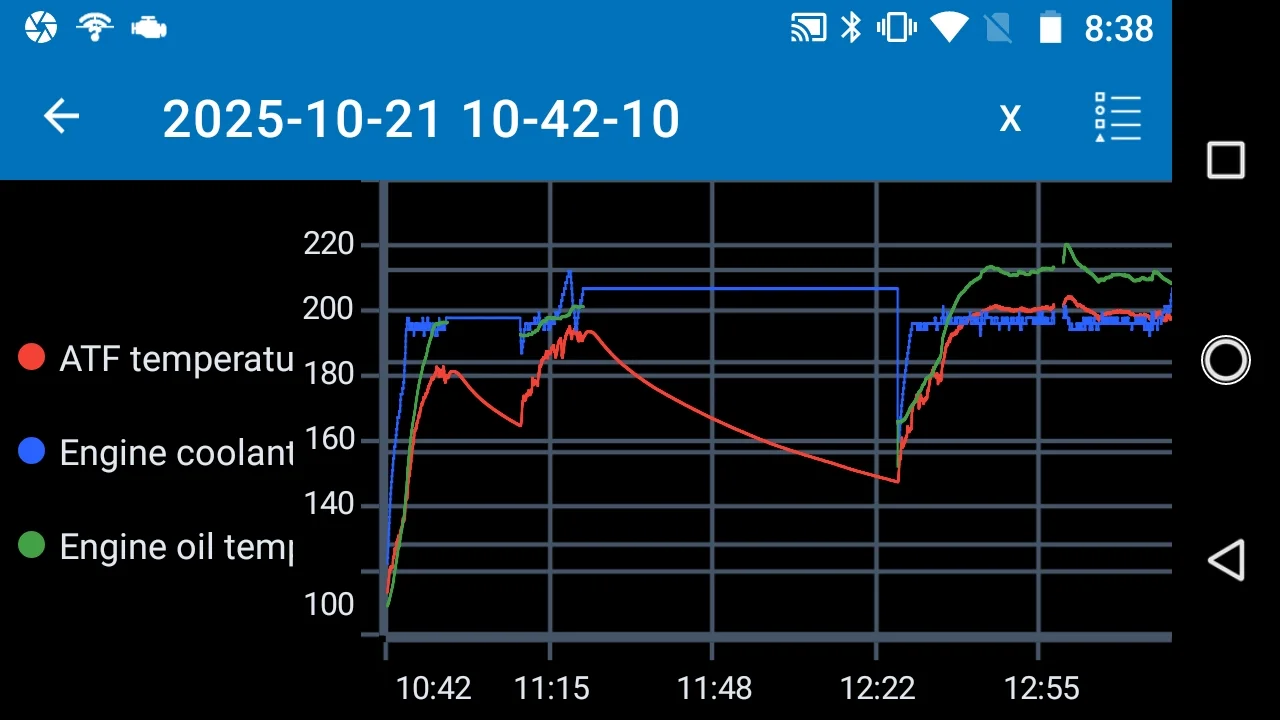This screenshot has width=1280, height=720.
Task: Select the Engine coolant legend entry
Action: [x=158, y=452]
